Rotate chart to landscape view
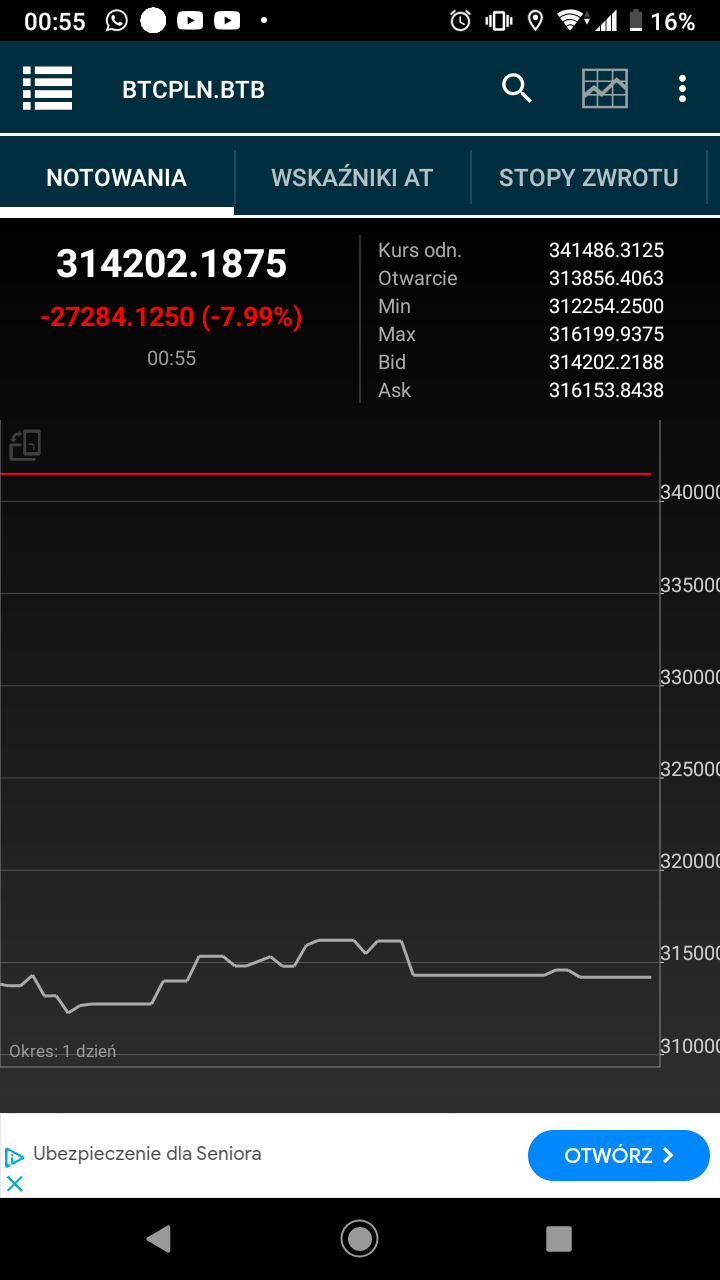The height and width of the screenshot is (1280, 720). point(25,444)
